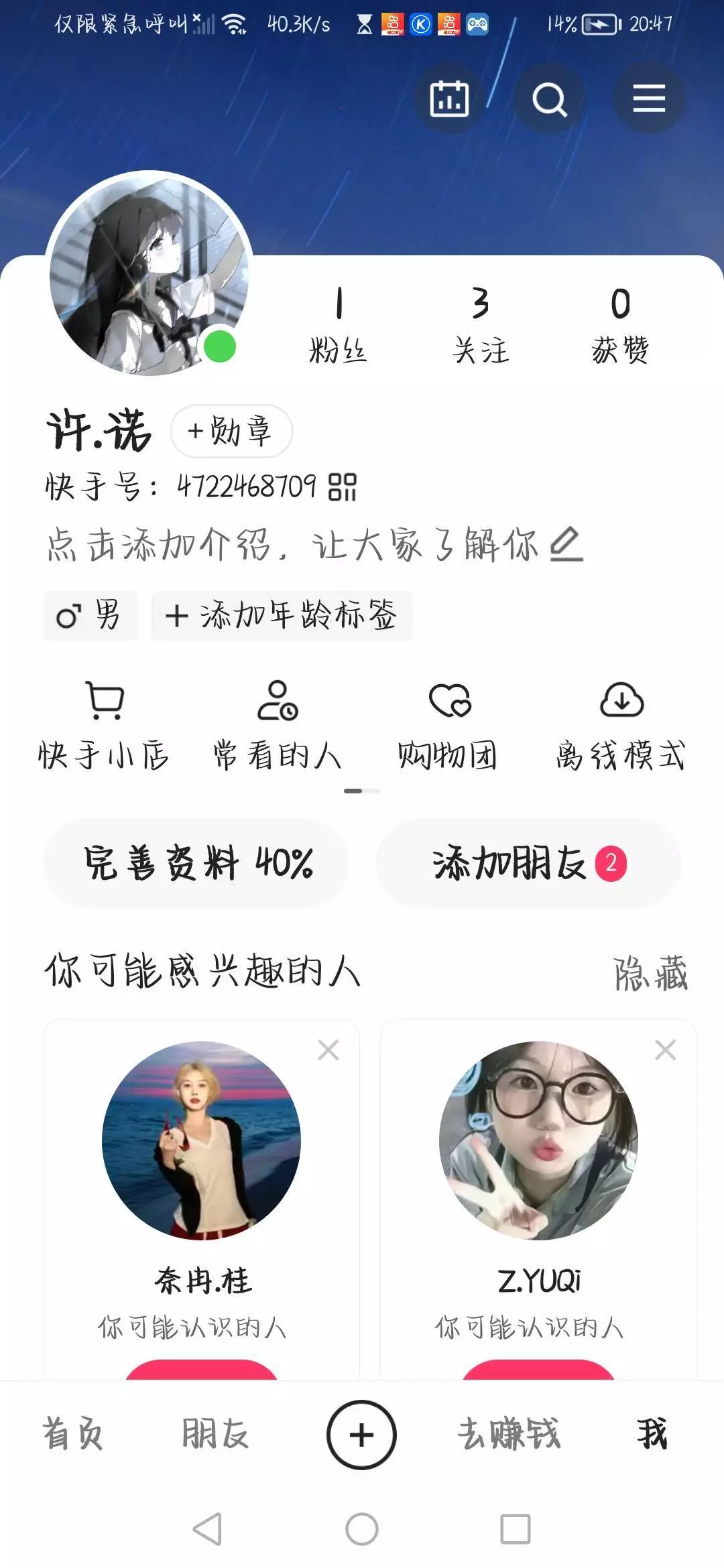Open the hamburger menu
Viewport: 724px width, 1568px height.
click(x=649, y=99)
